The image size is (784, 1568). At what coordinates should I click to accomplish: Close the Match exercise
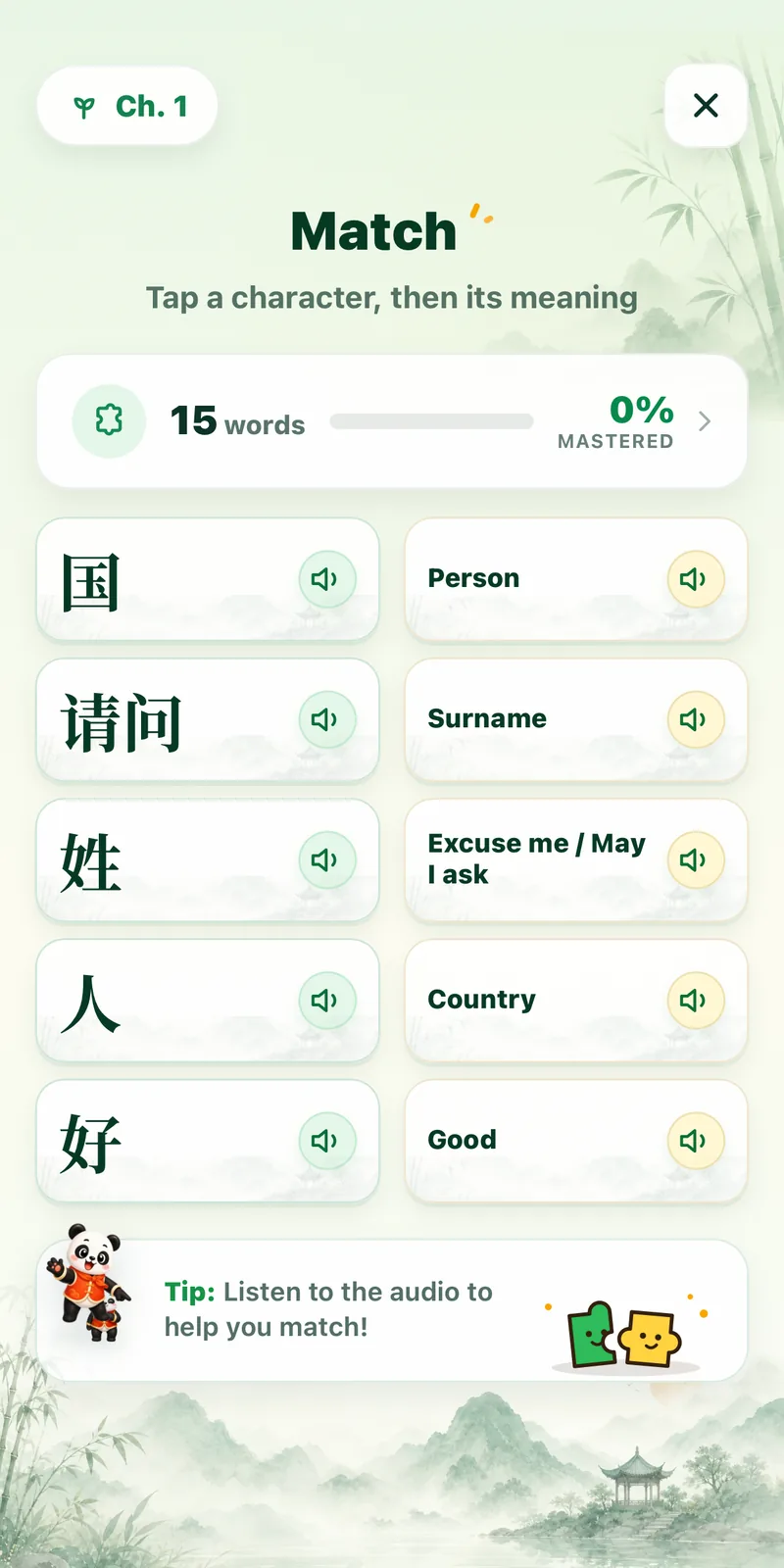point(706,106)
